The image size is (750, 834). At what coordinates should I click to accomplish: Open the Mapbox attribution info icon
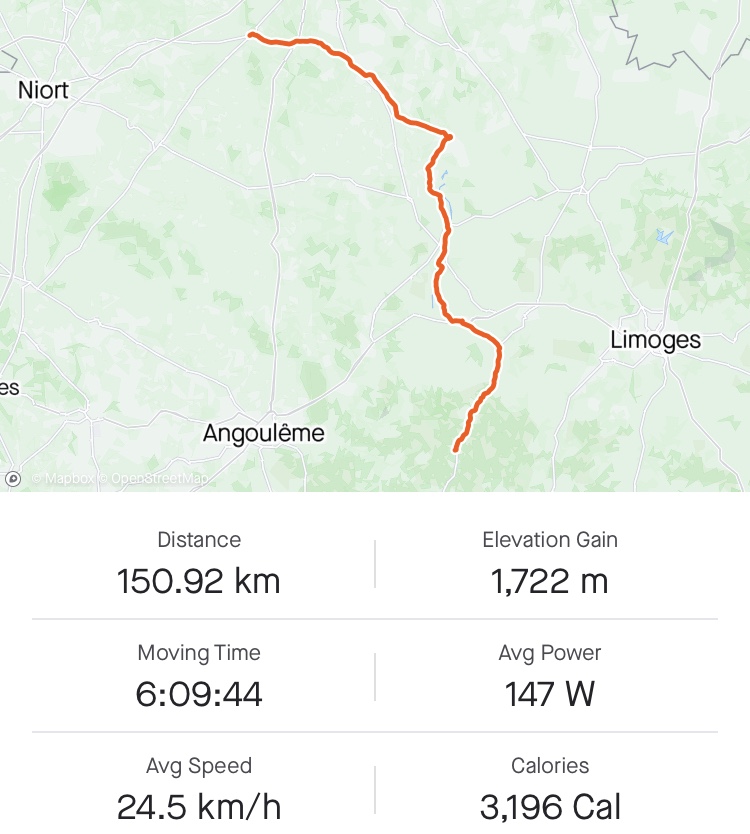(13, 479)
